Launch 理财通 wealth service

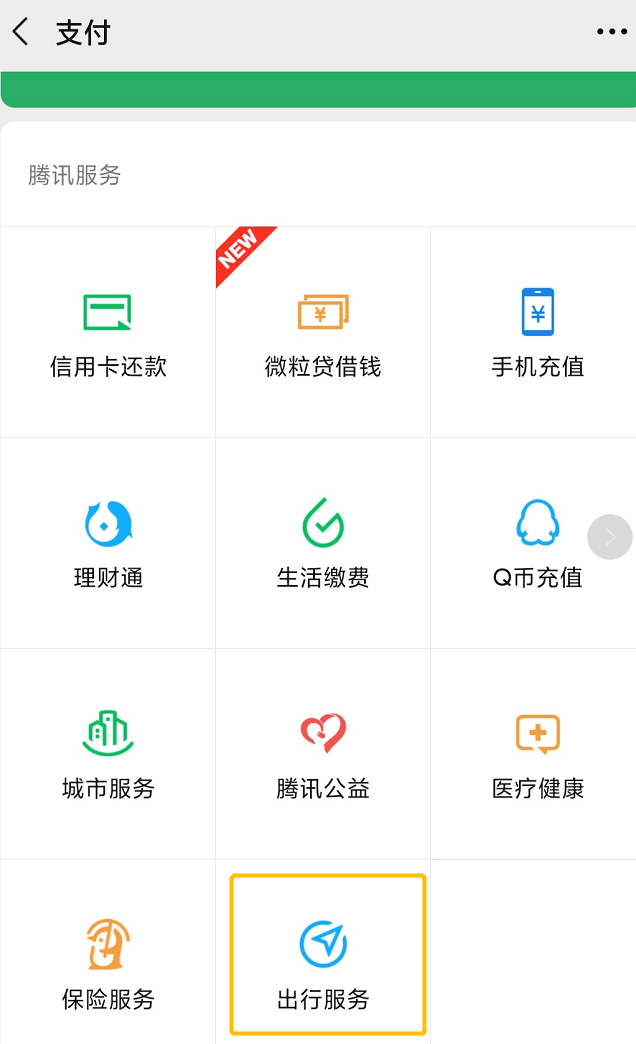(108, 544)
